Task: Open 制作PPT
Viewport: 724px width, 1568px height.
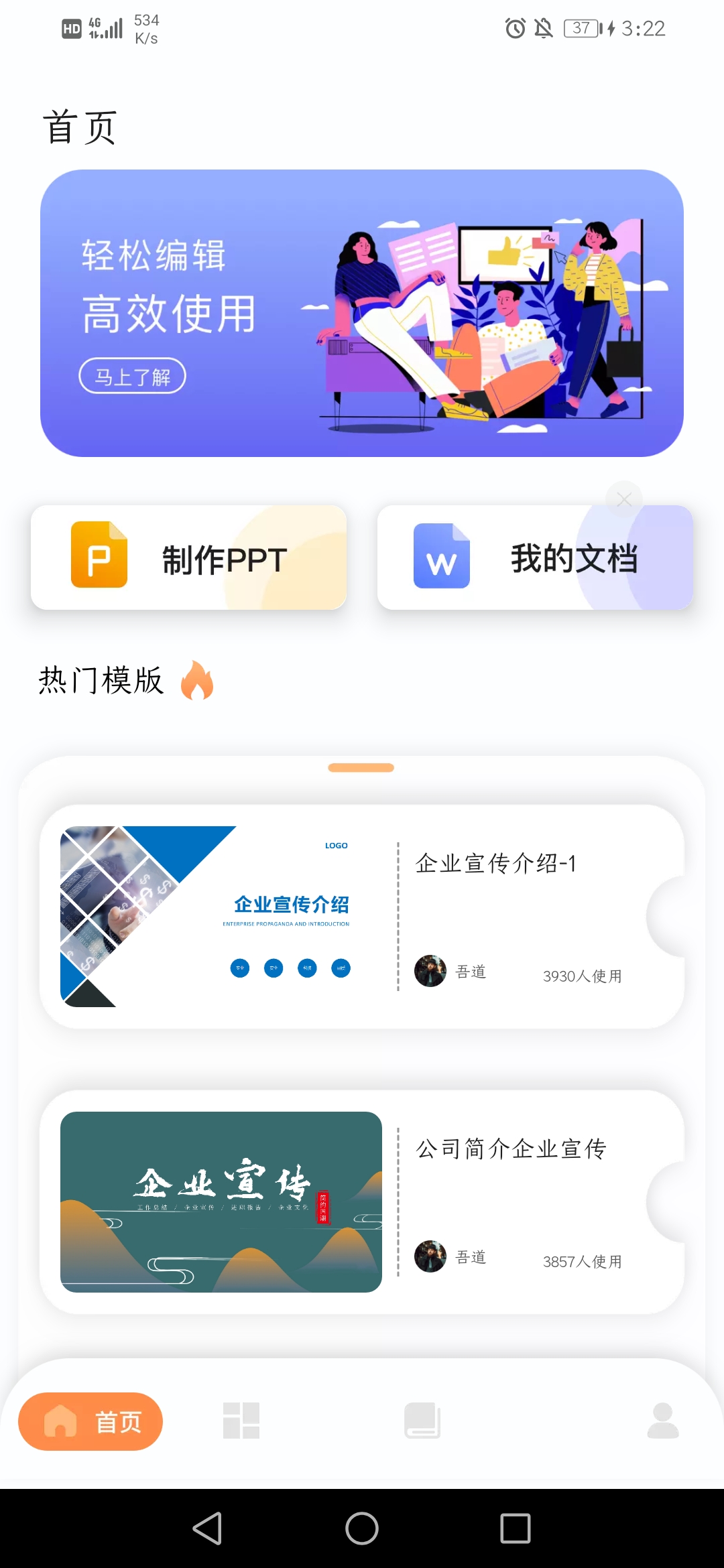Action: point(188,558)
